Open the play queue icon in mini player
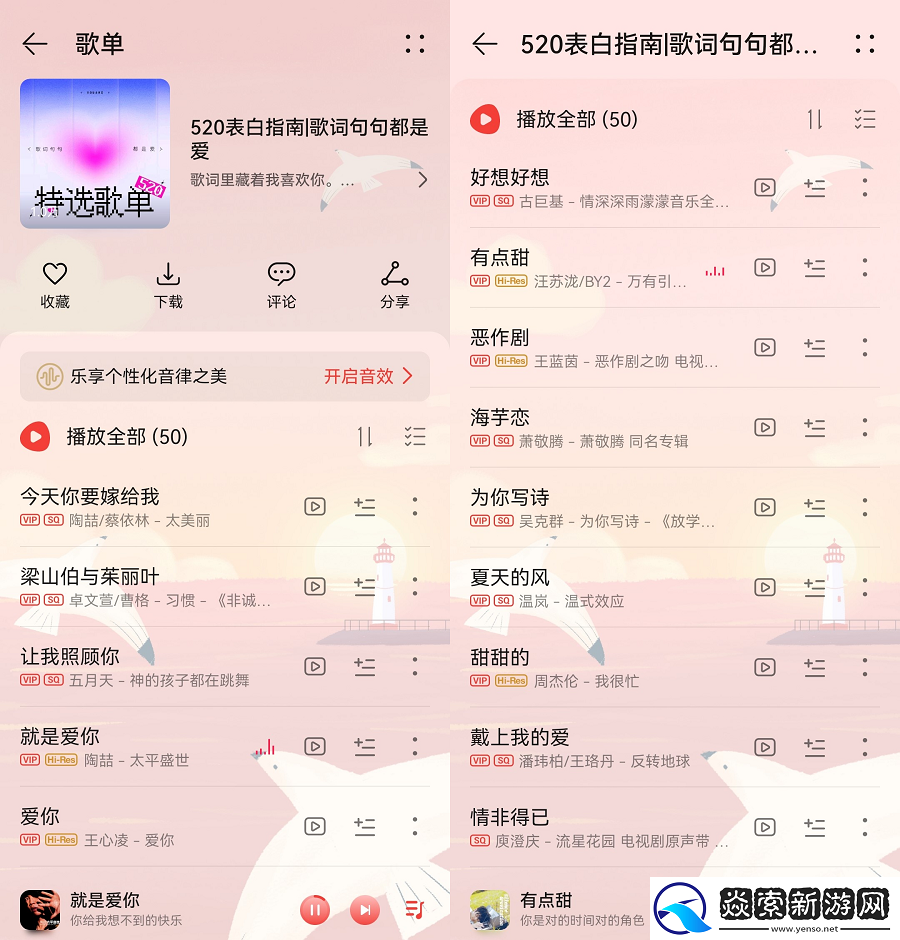The width and height of the screenshot is (900, 940). [415, 910]
